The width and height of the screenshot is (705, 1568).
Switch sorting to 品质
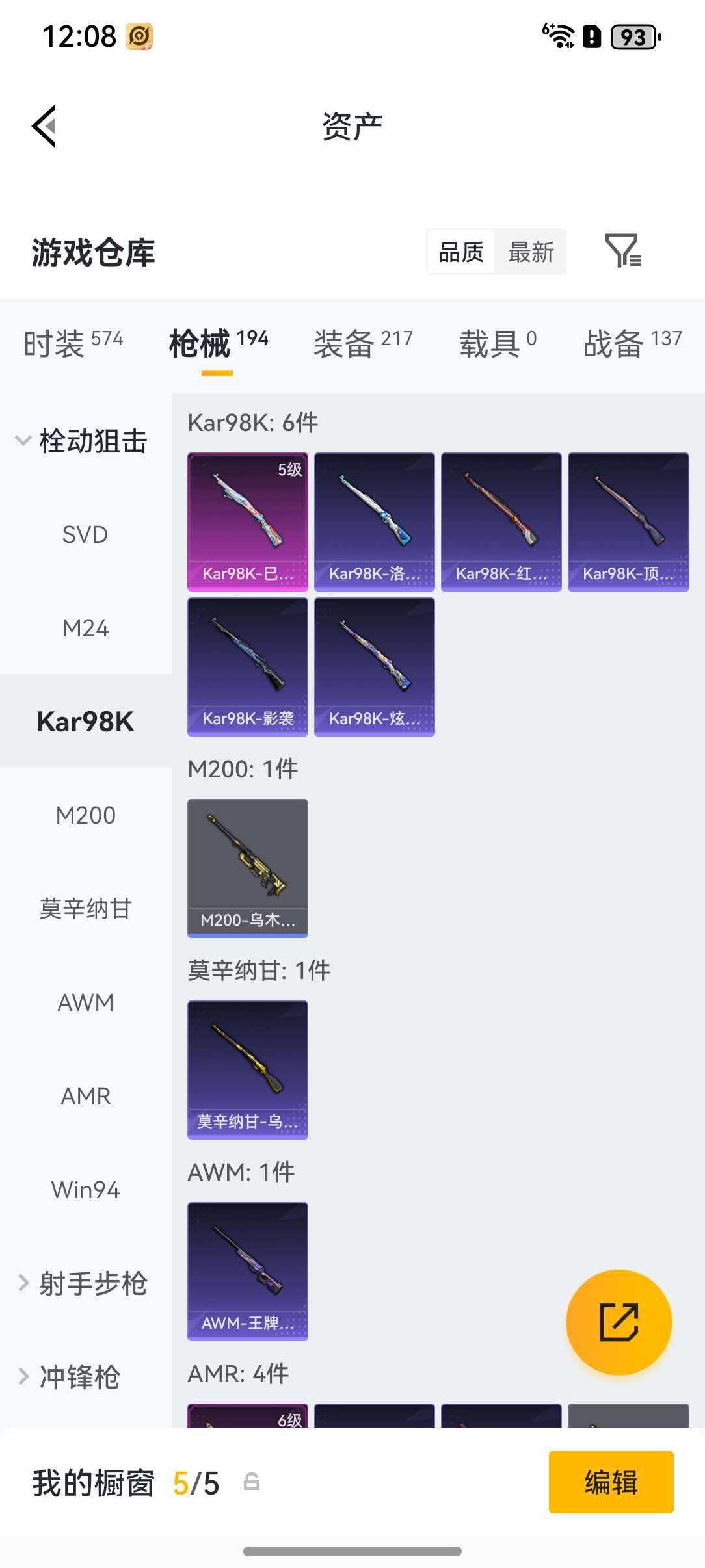click(x=460, y=252)
